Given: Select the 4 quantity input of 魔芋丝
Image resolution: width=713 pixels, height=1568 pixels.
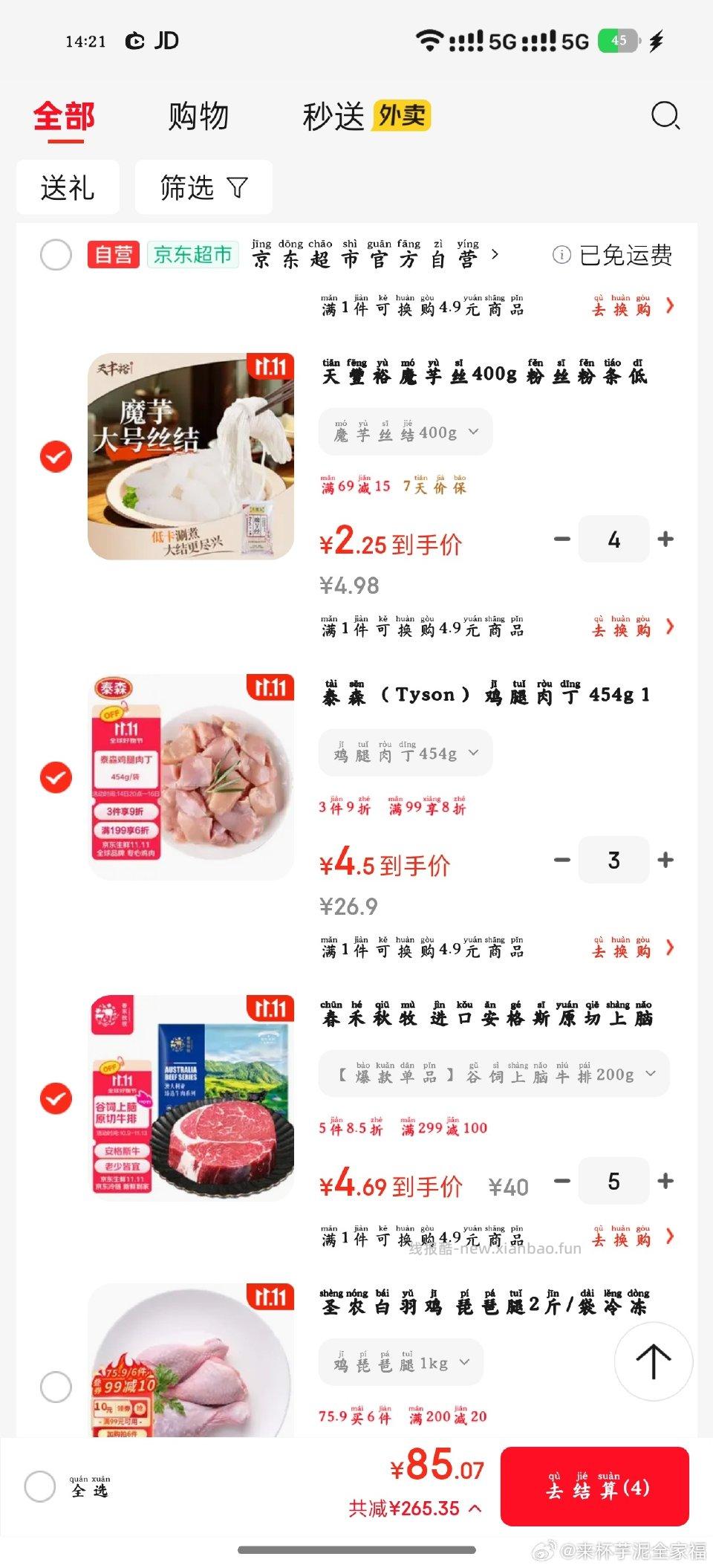Looking at the screenshot, I should 613,540.
